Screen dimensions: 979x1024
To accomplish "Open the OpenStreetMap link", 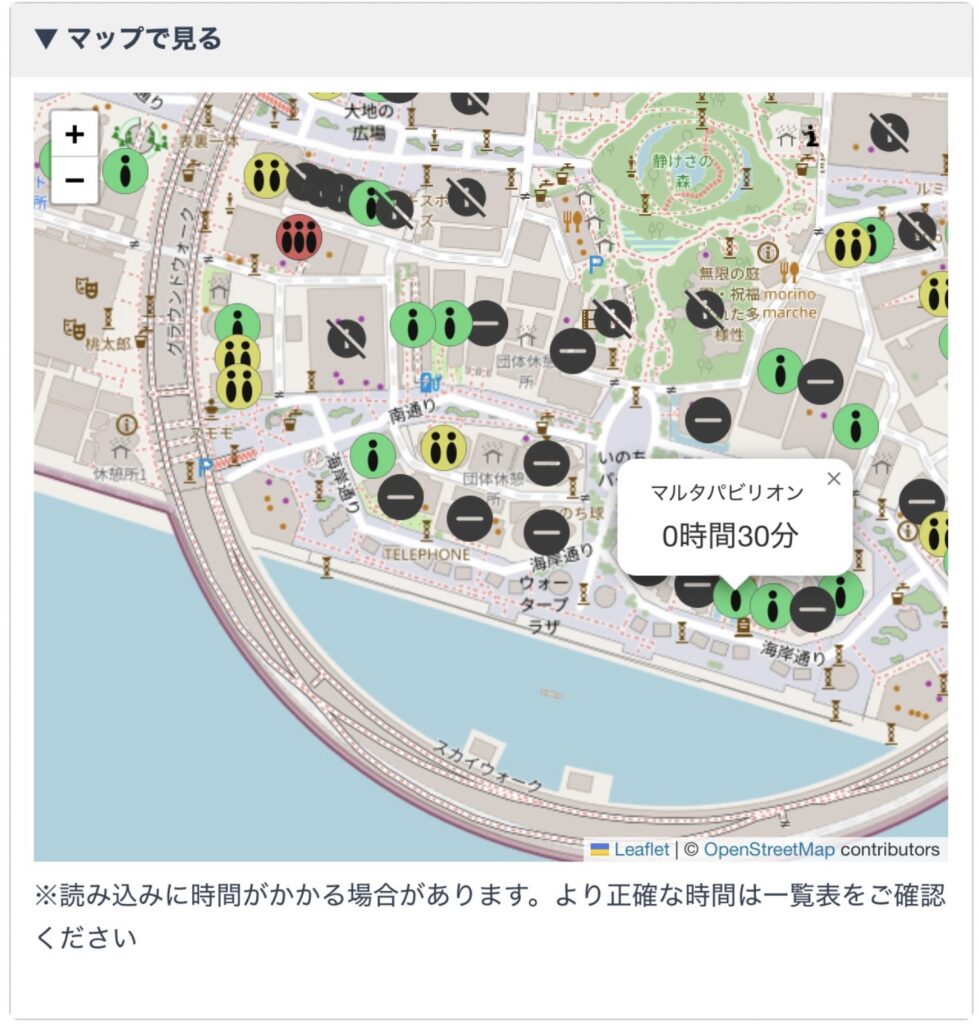I will 768,849.
